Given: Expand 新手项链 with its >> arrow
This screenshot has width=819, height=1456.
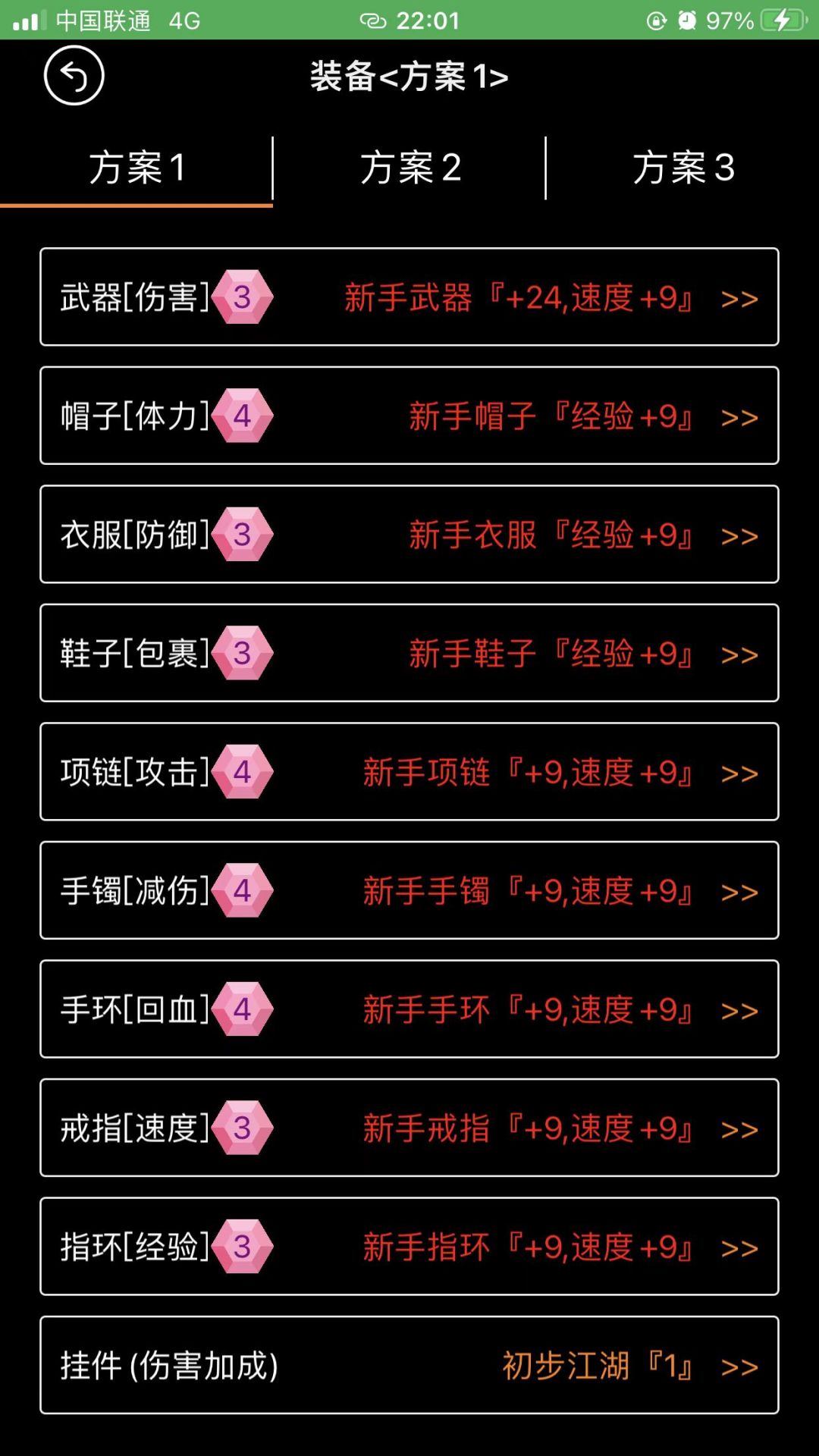Looking at the screenshot, I should 738,772.
